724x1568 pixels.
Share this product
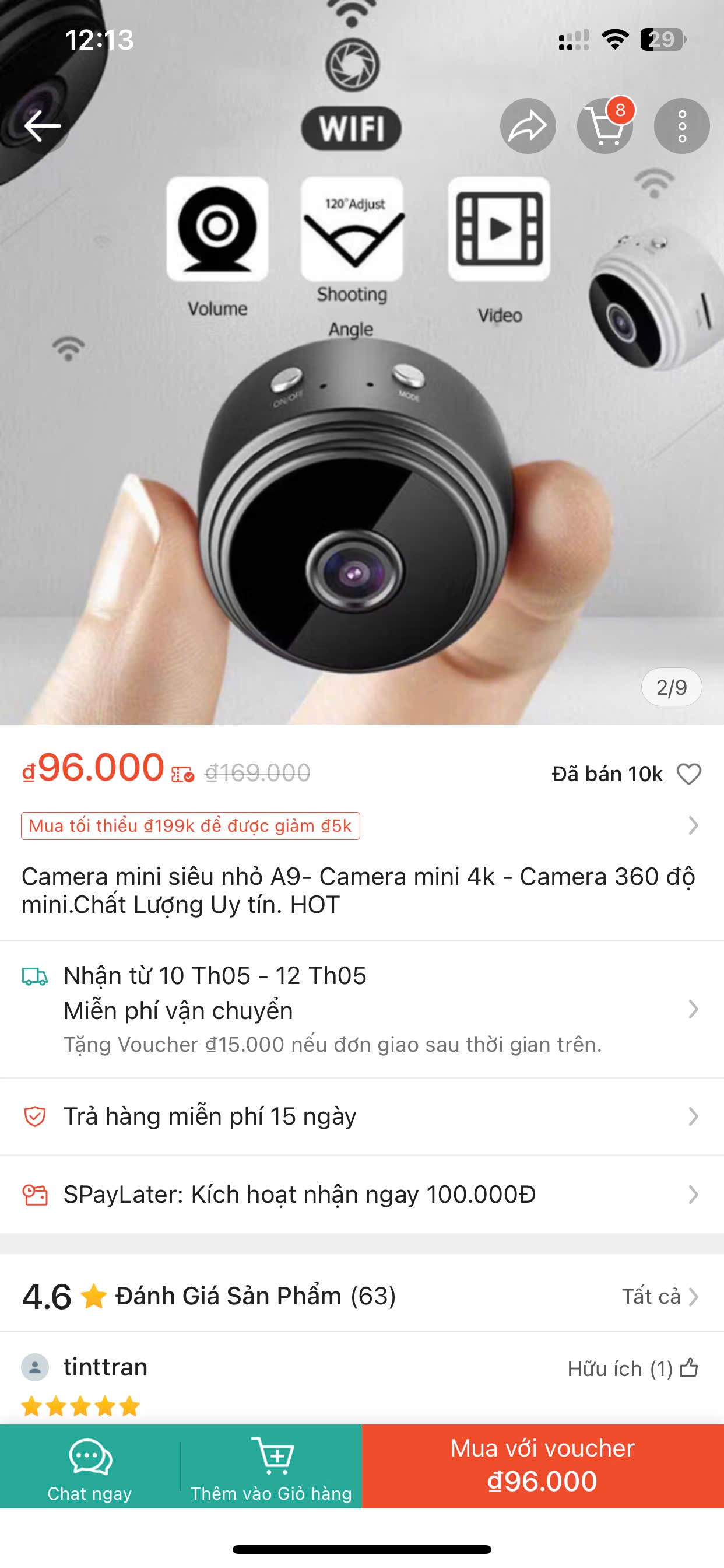coord(528,126)
